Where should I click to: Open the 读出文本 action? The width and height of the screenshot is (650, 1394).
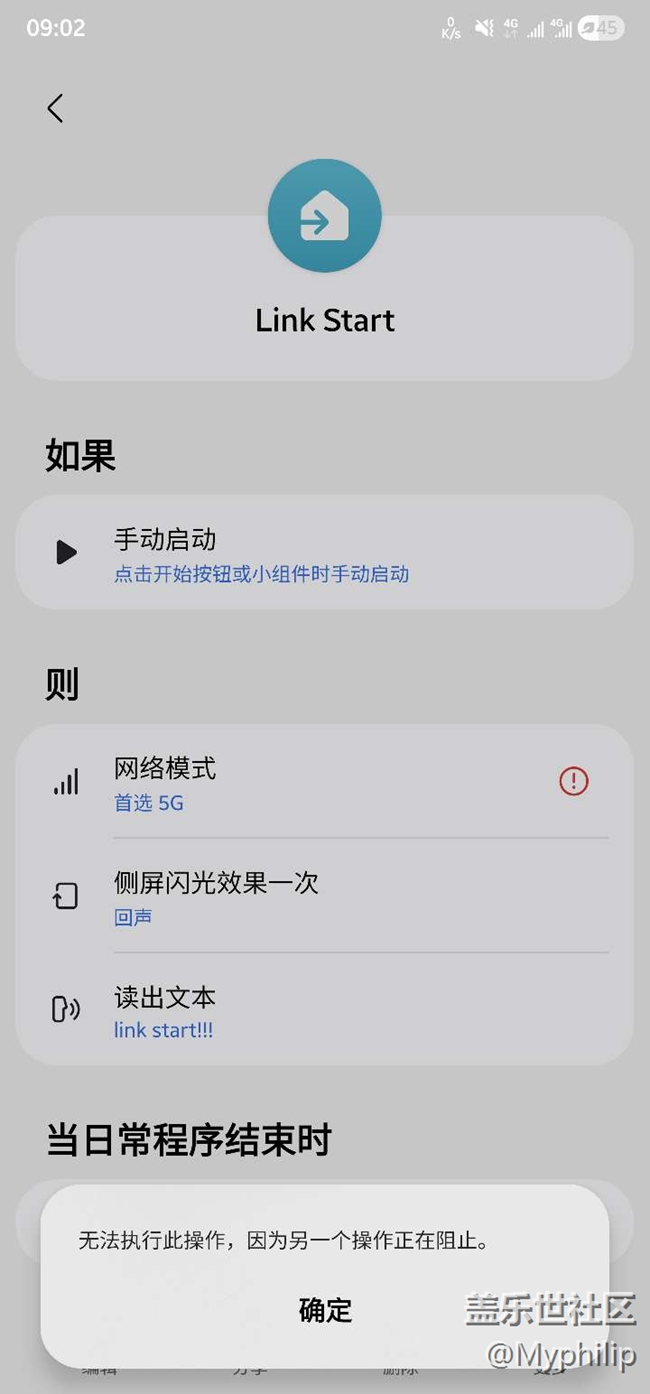pos(300,1010)
